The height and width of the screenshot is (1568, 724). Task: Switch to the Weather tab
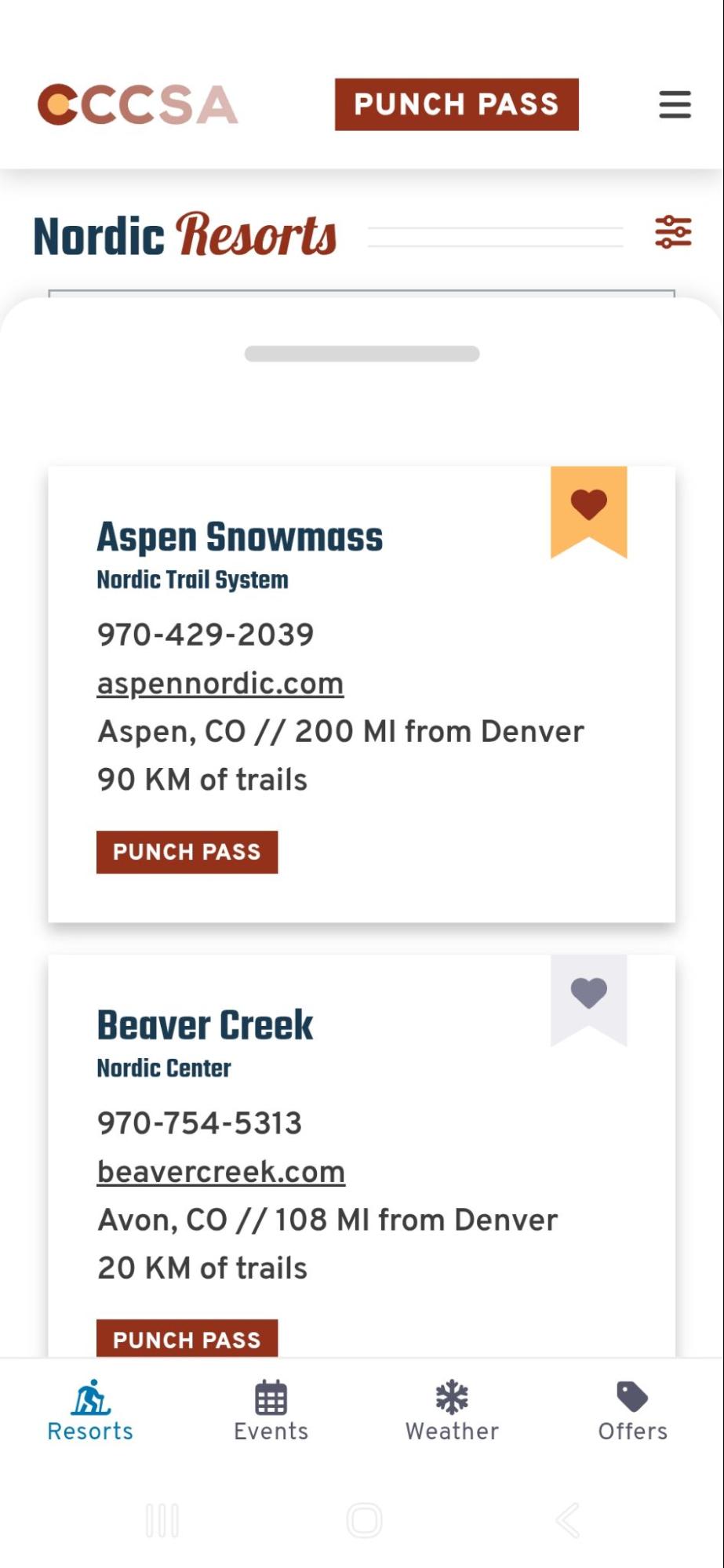click(x=452, y=1411)
